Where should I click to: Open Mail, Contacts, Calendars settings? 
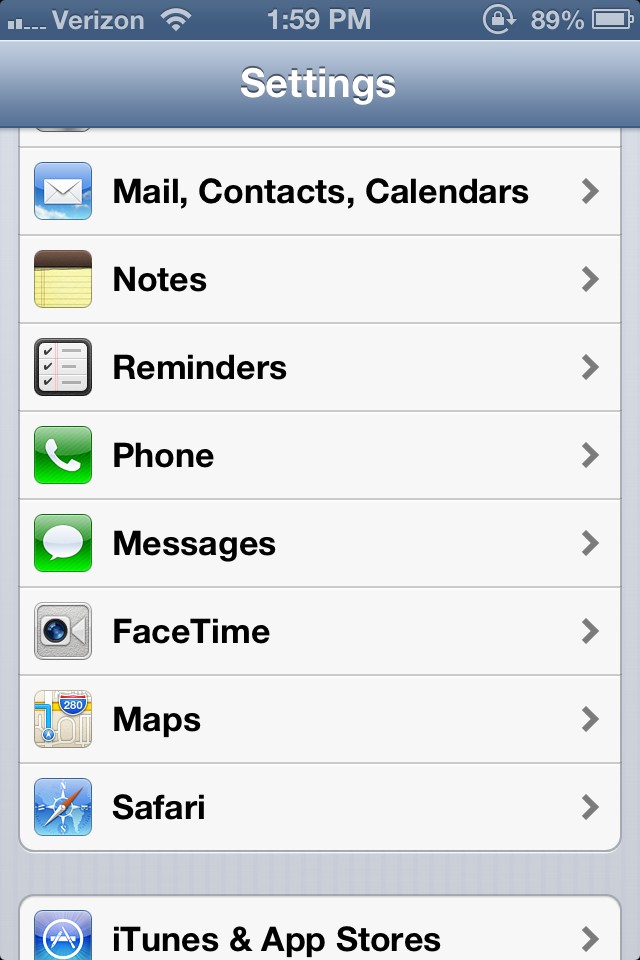[320, 191]
